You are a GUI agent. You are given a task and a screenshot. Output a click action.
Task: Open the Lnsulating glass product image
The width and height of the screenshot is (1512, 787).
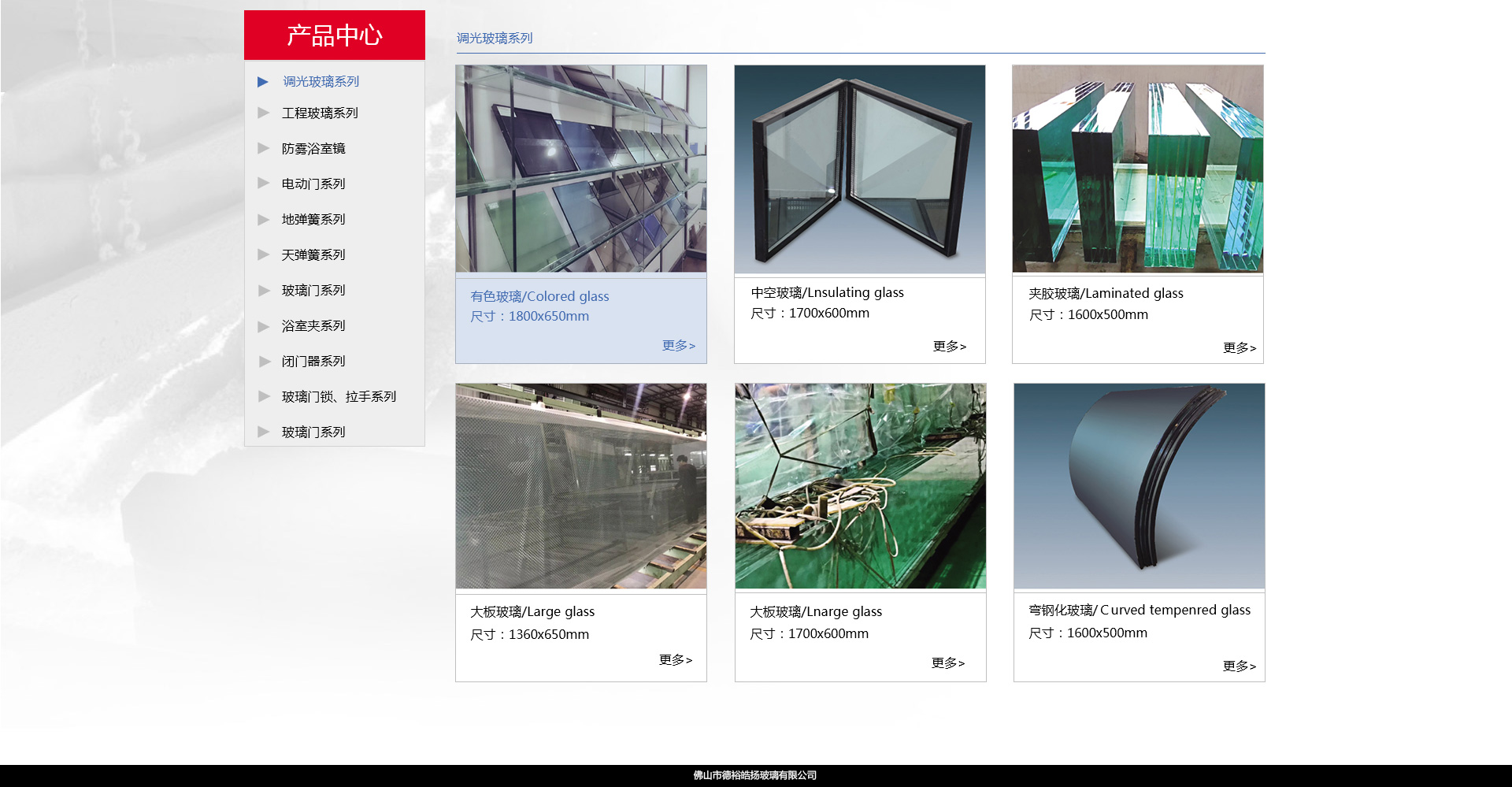(x=859, y=169)
